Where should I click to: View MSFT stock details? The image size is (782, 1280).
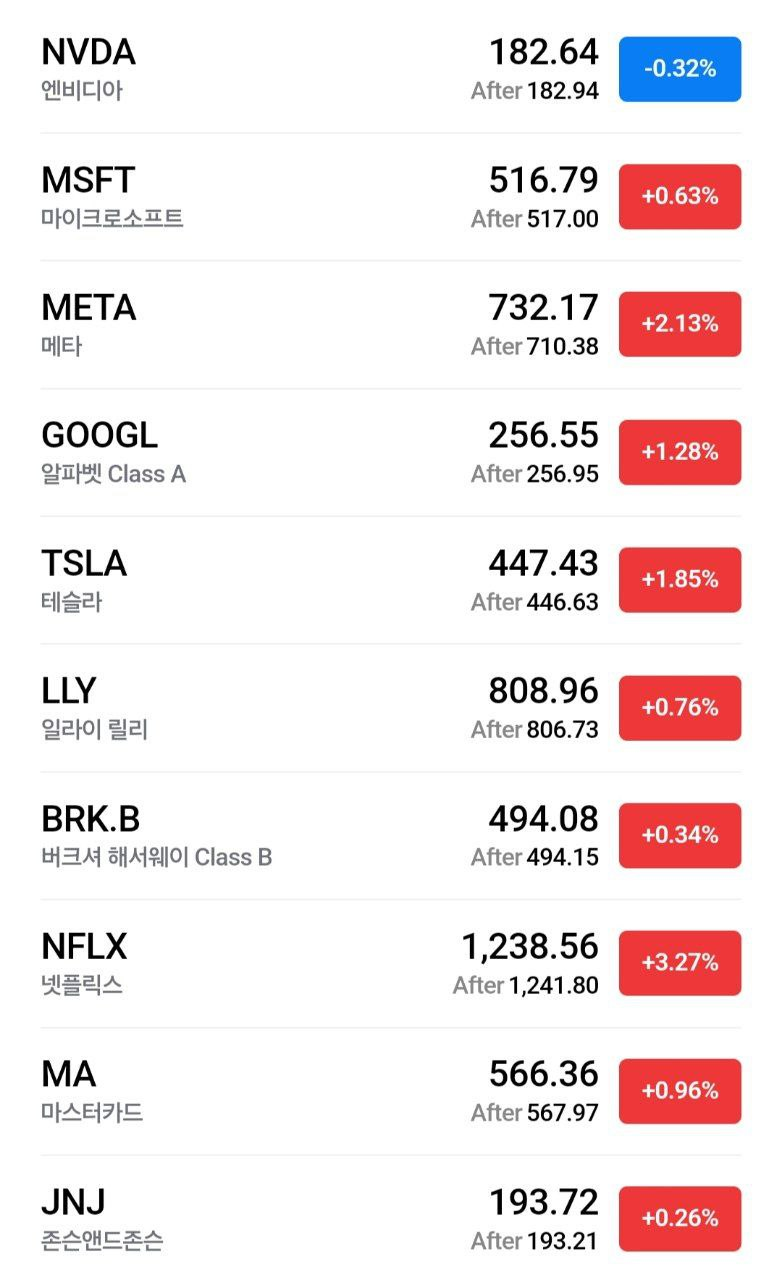300,197
